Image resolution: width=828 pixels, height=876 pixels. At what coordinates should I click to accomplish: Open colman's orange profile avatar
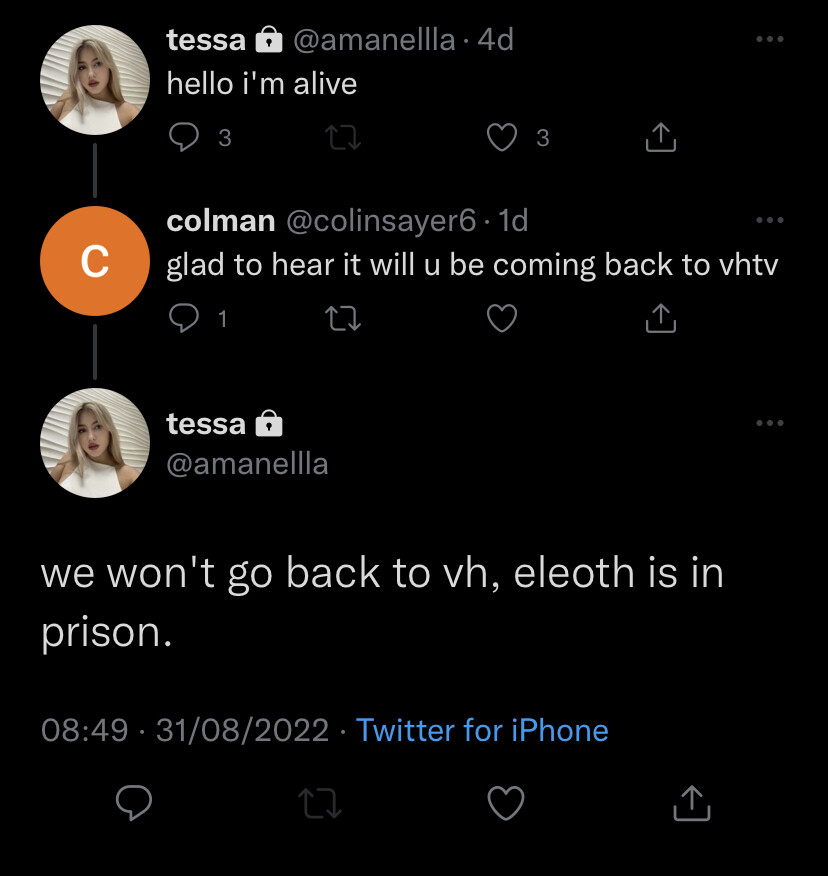(x=94, y=261)
